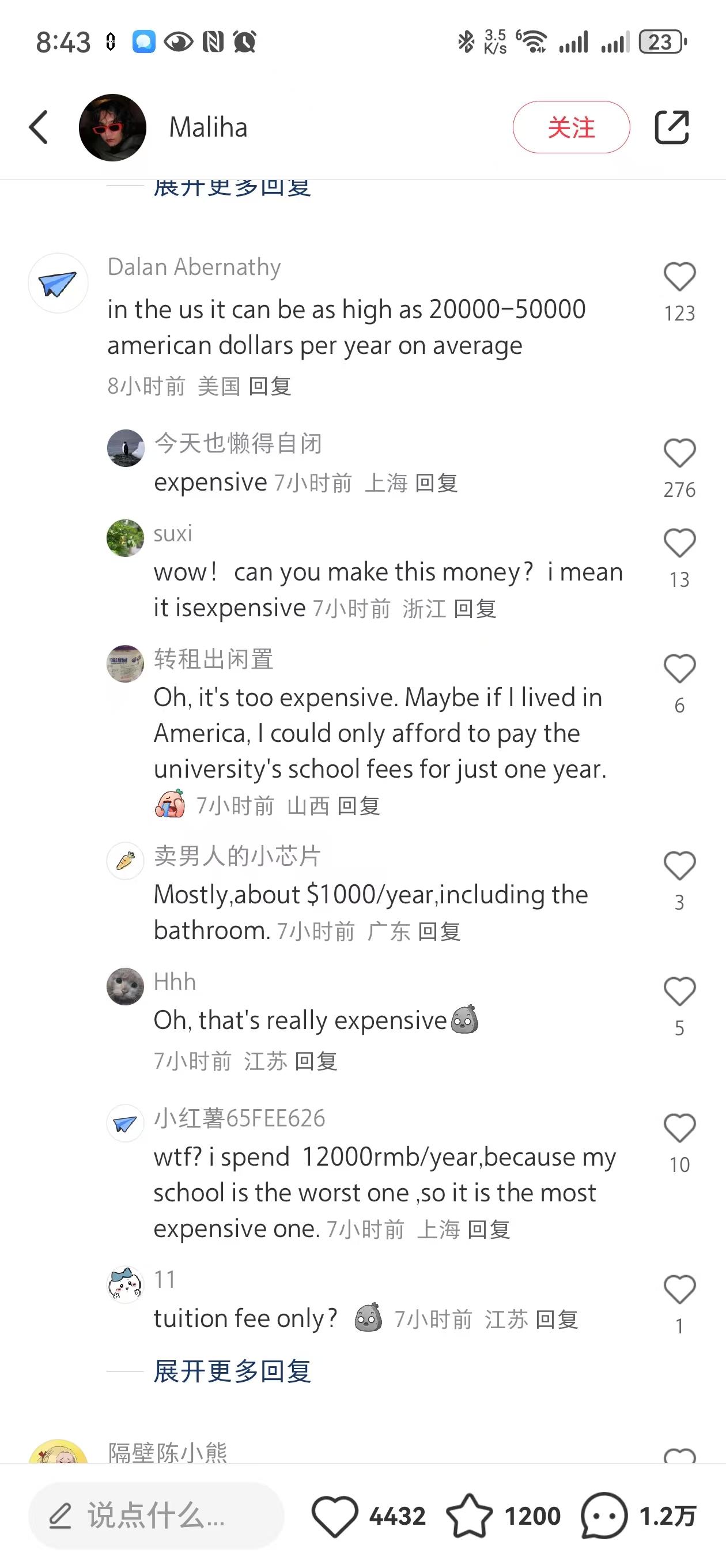This screenshot has height=1568, width=726.
Task: Like Hhh's comment
Action: (679, 992)
